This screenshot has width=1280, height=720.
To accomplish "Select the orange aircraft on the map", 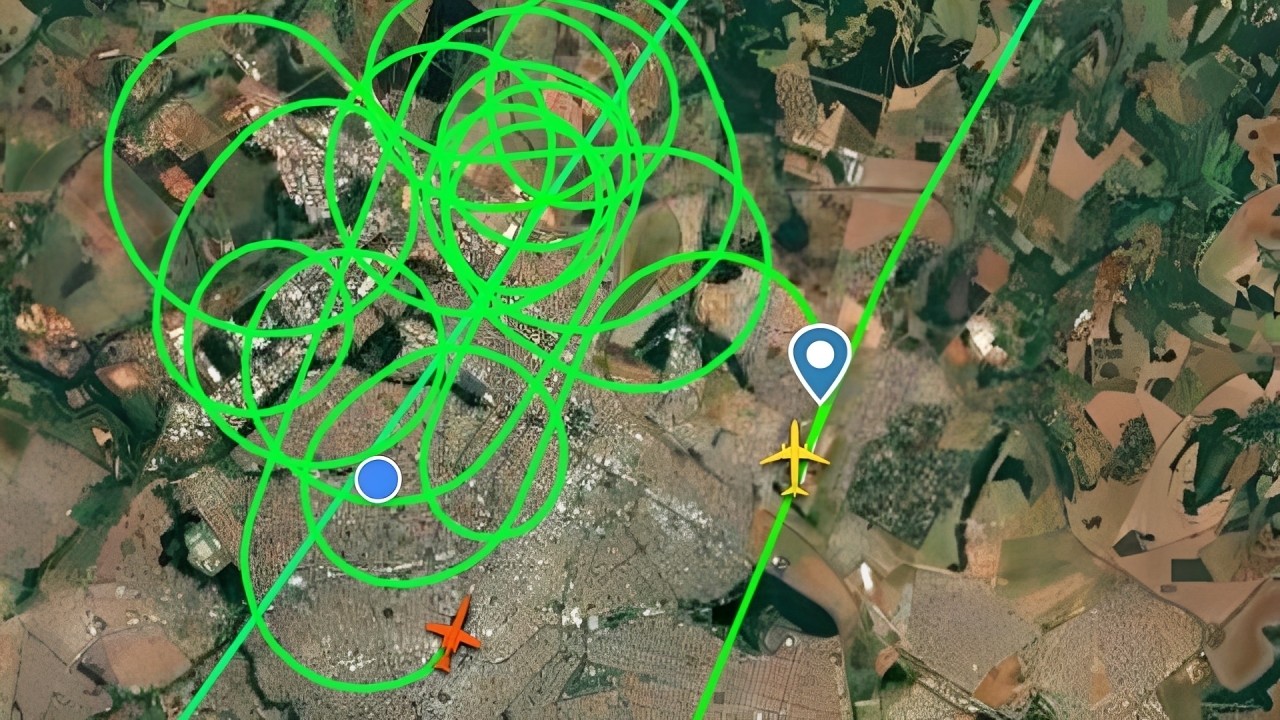I will click(x=453, y=633).
